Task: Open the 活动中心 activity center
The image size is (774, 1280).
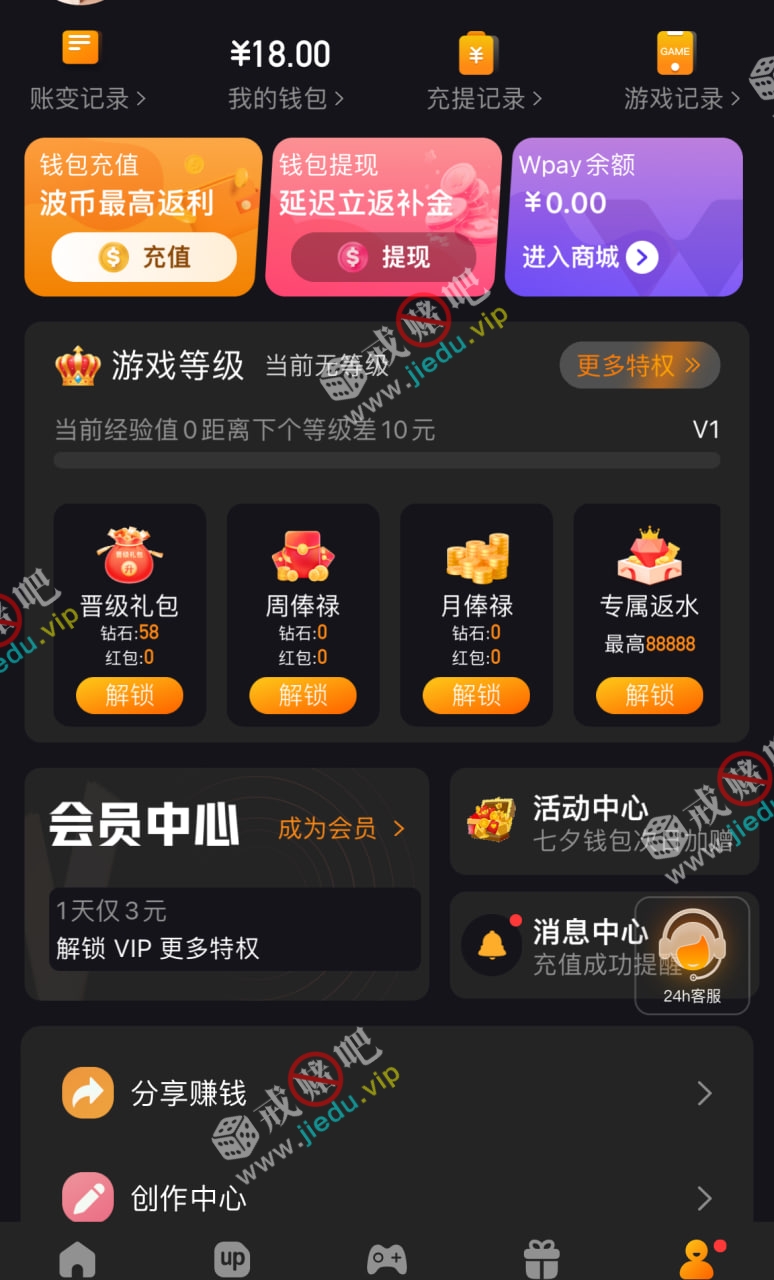Action: pyautogui.click(x=590, y=822)
